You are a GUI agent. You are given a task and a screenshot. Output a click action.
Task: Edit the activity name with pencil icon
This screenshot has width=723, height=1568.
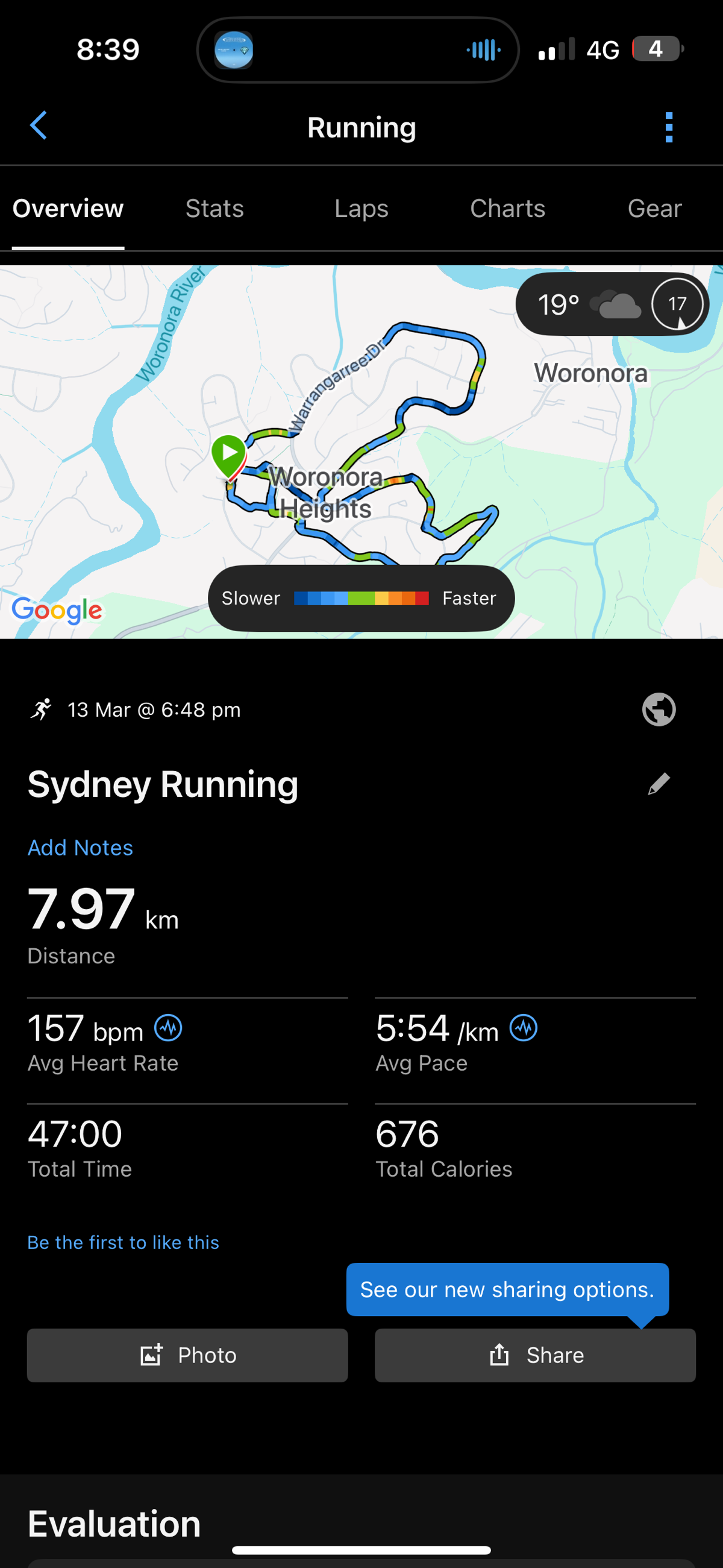pos(659,784)
